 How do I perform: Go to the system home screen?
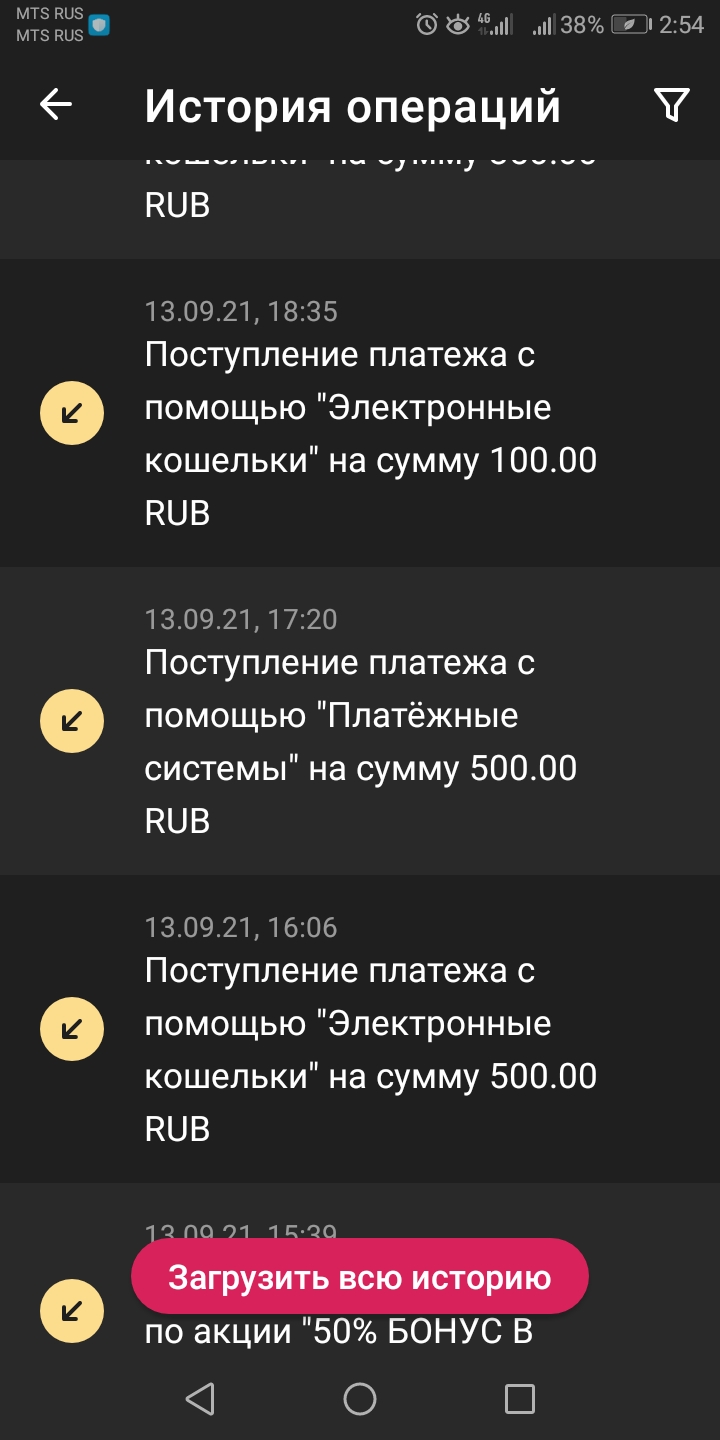pos(360,1399)
